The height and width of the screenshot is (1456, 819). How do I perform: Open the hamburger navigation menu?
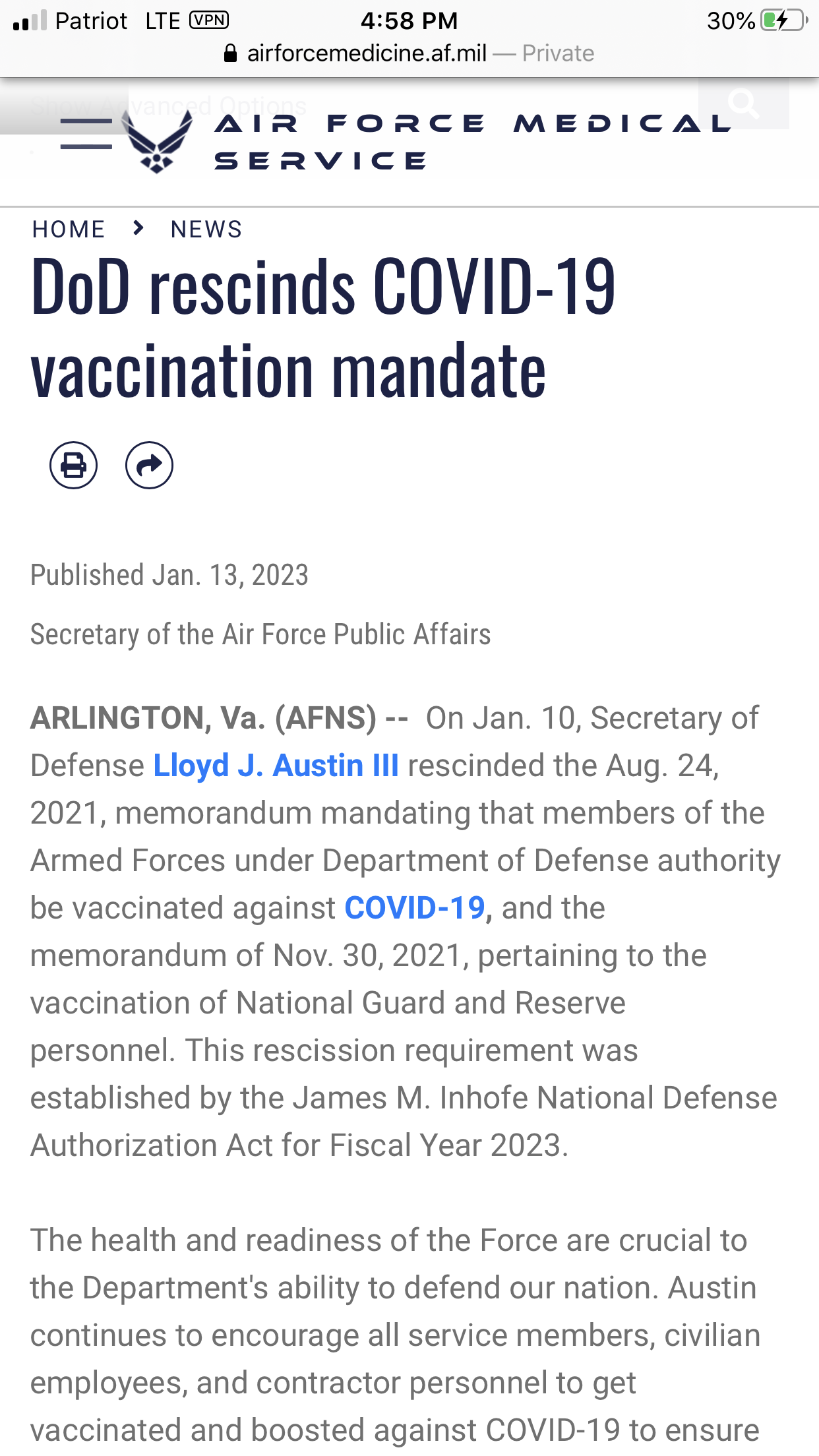(x=86, y=134)
